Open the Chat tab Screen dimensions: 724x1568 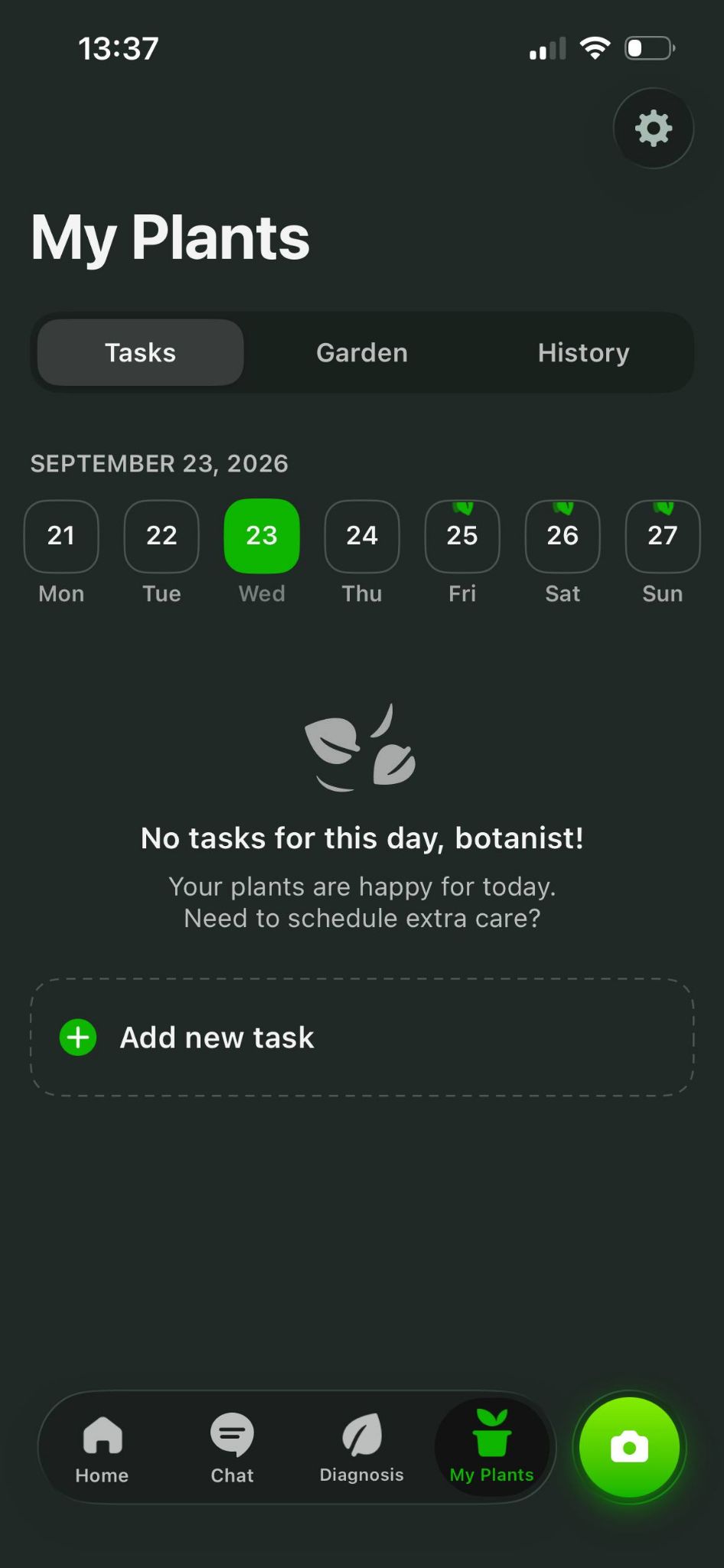point(232,1448)
